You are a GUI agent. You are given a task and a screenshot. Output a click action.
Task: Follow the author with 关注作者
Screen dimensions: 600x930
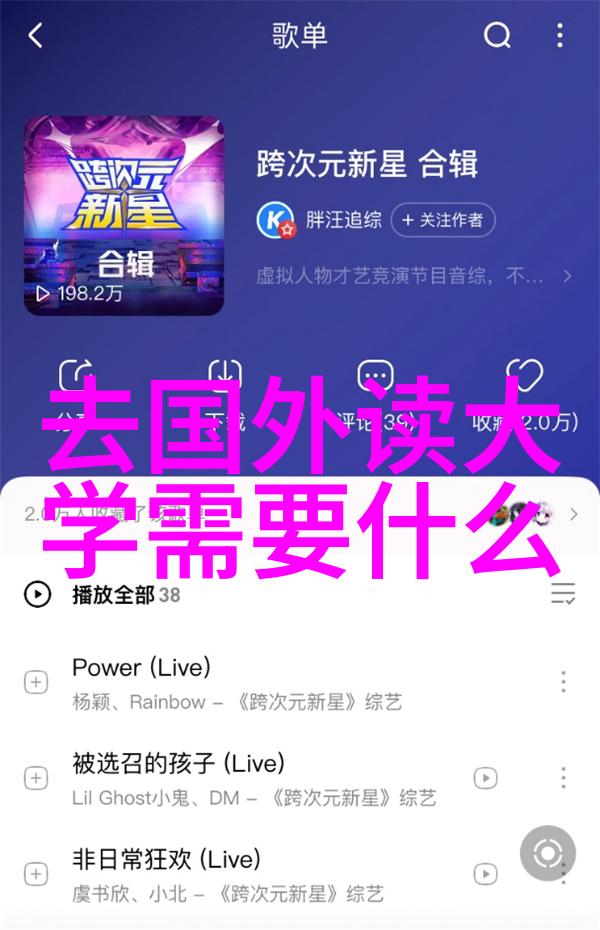click(x=442, y=220)
